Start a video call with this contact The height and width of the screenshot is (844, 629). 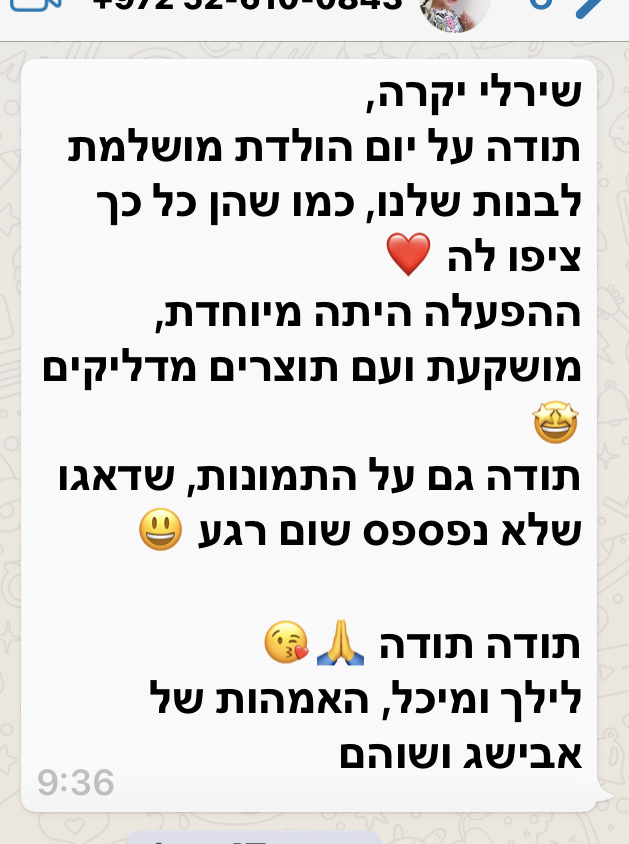tap(28, 6)
